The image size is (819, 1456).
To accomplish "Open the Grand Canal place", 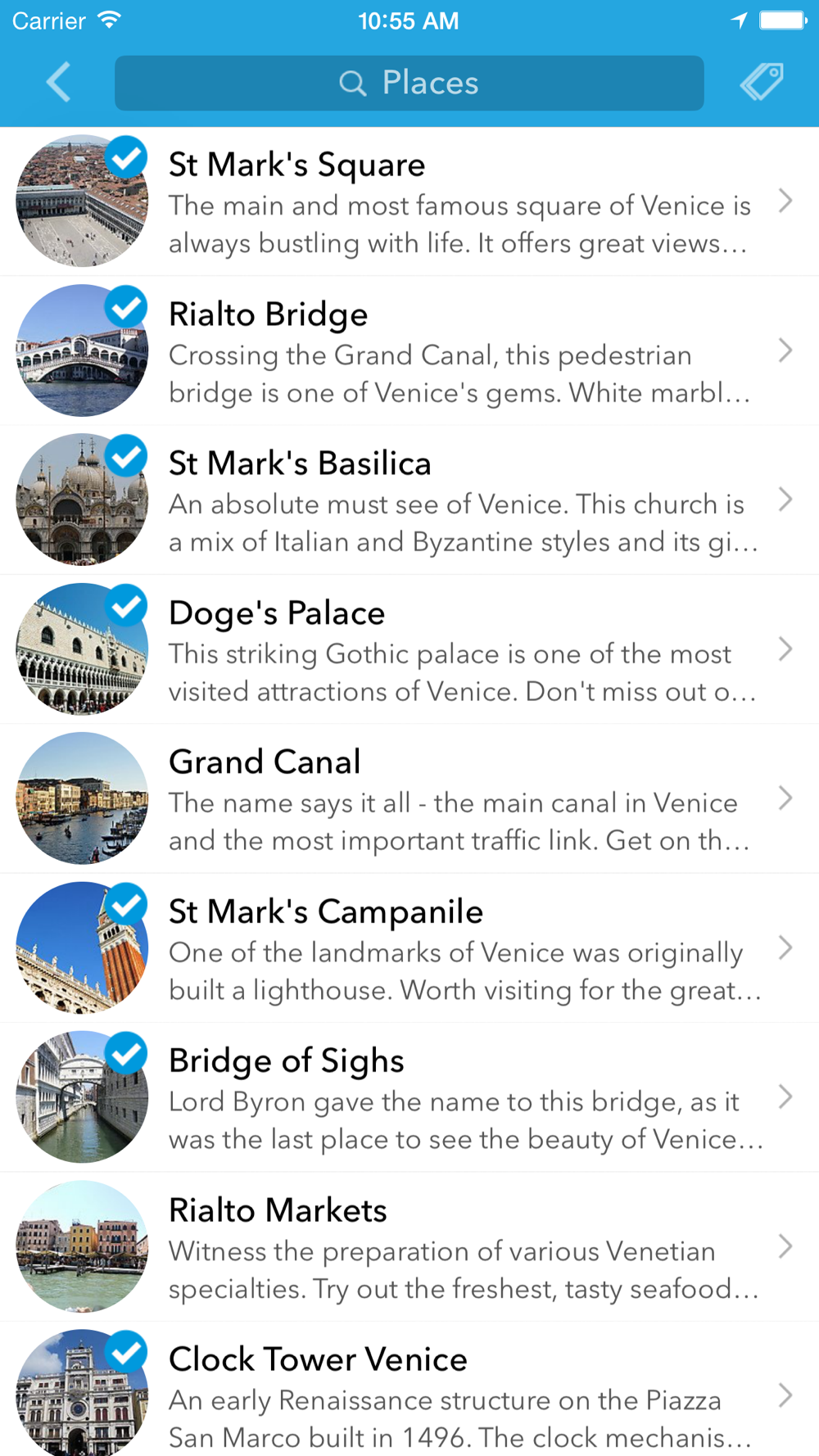I will pos(409,799).
